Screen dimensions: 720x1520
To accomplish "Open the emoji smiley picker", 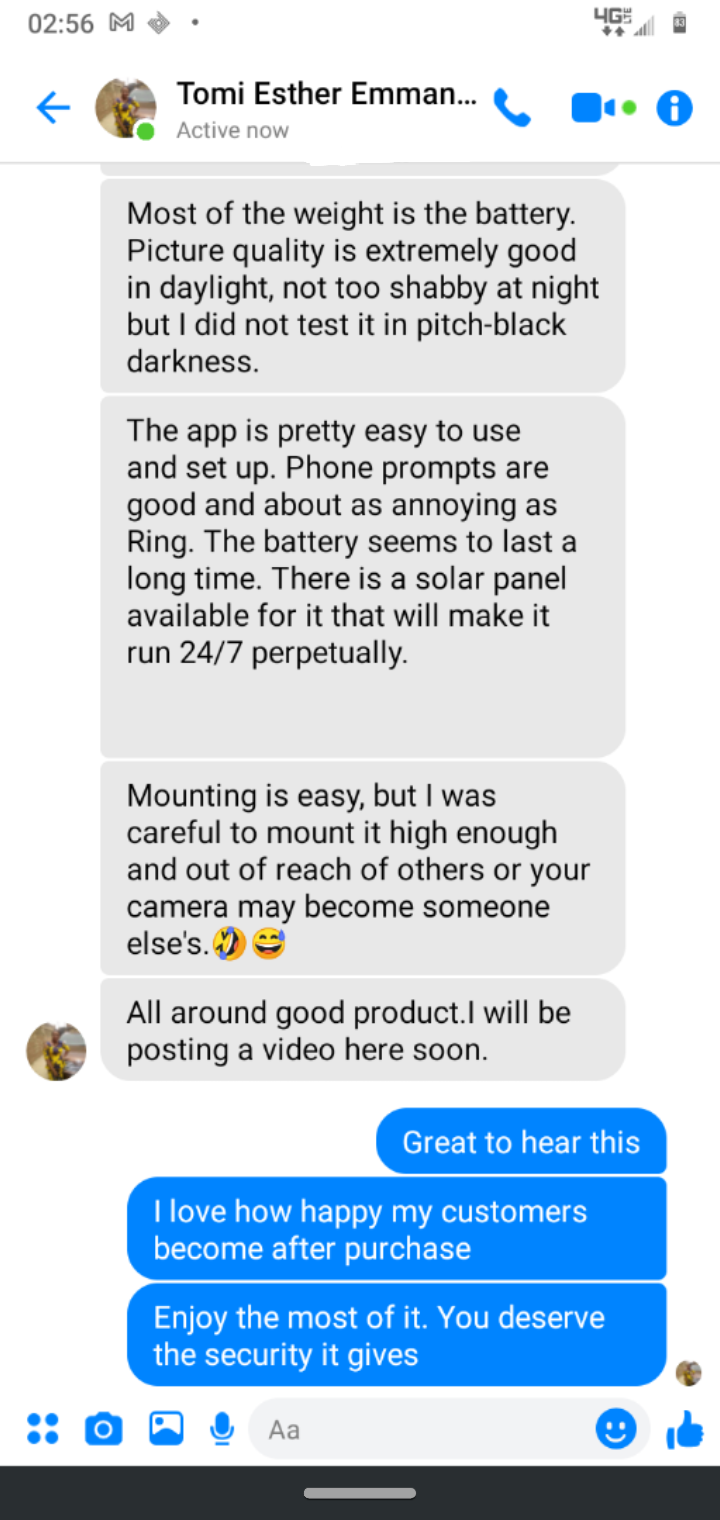I will [615, 1430].
